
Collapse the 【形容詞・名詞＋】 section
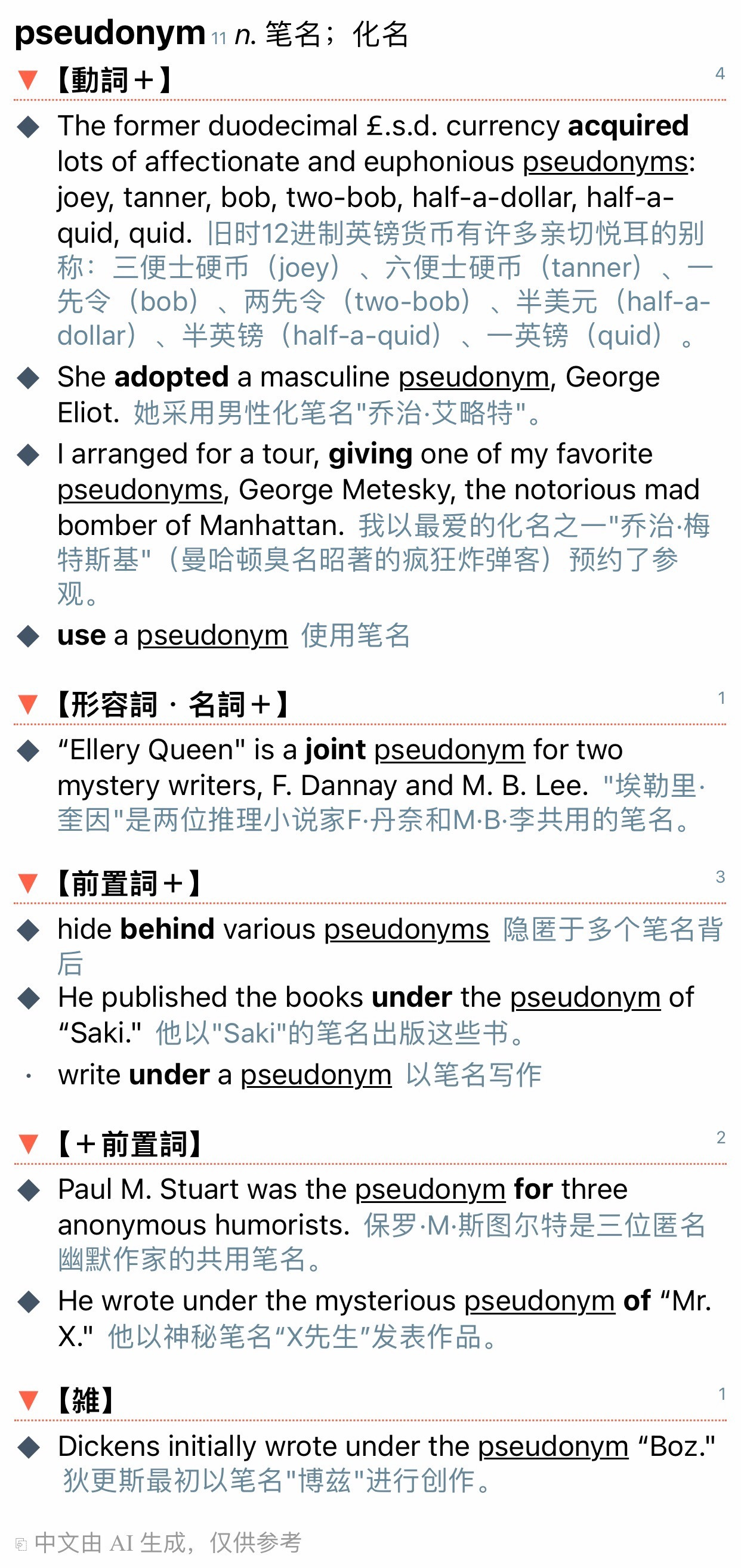[x=29, y=704]
